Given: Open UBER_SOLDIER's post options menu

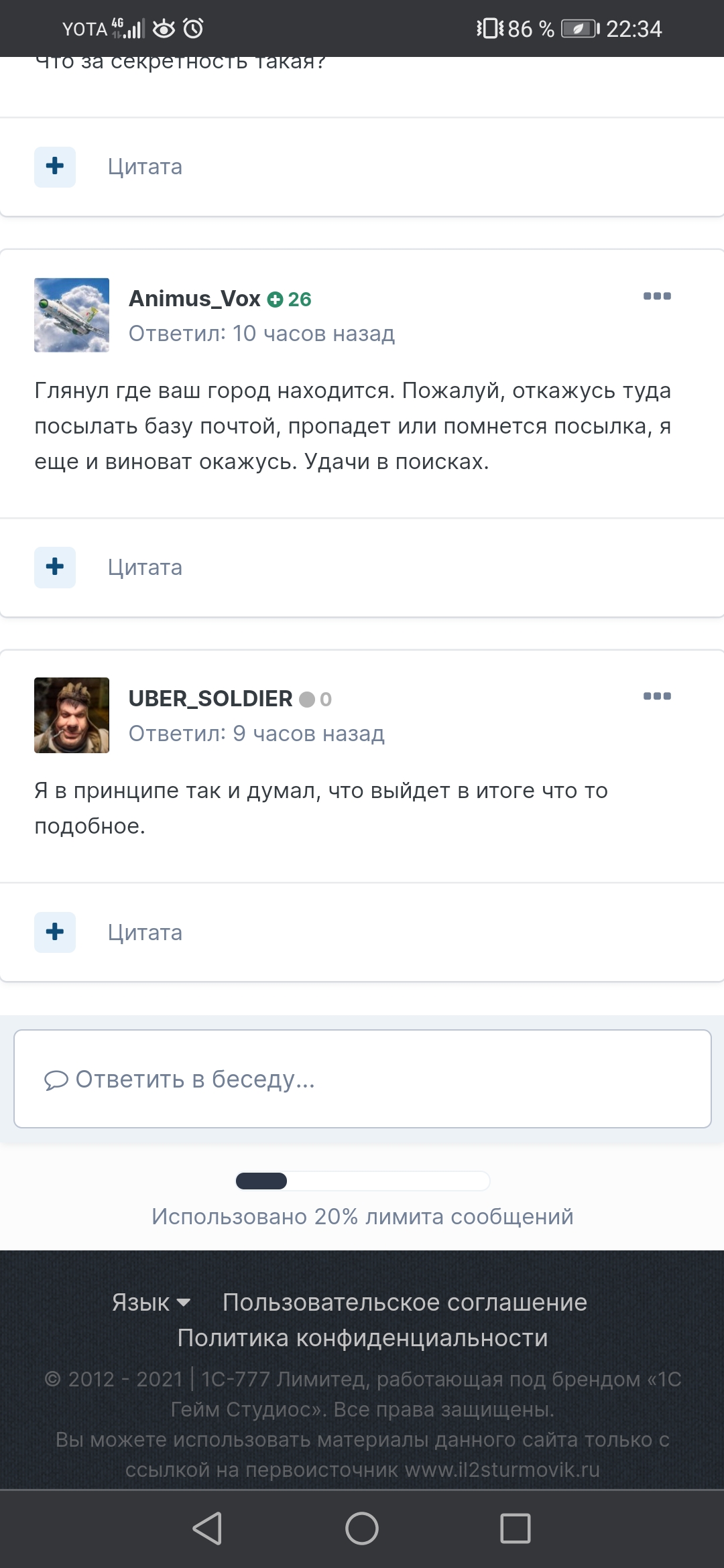Looking at the screenshot, I should coord(656,696).
